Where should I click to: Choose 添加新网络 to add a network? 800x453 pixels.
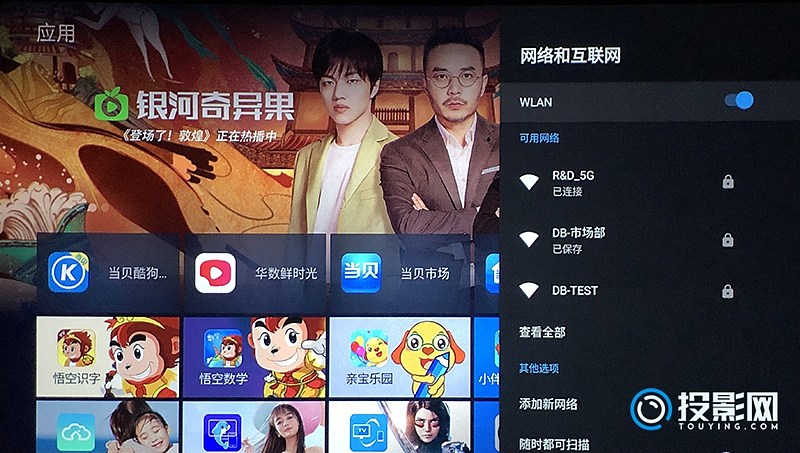pos(549,404)
